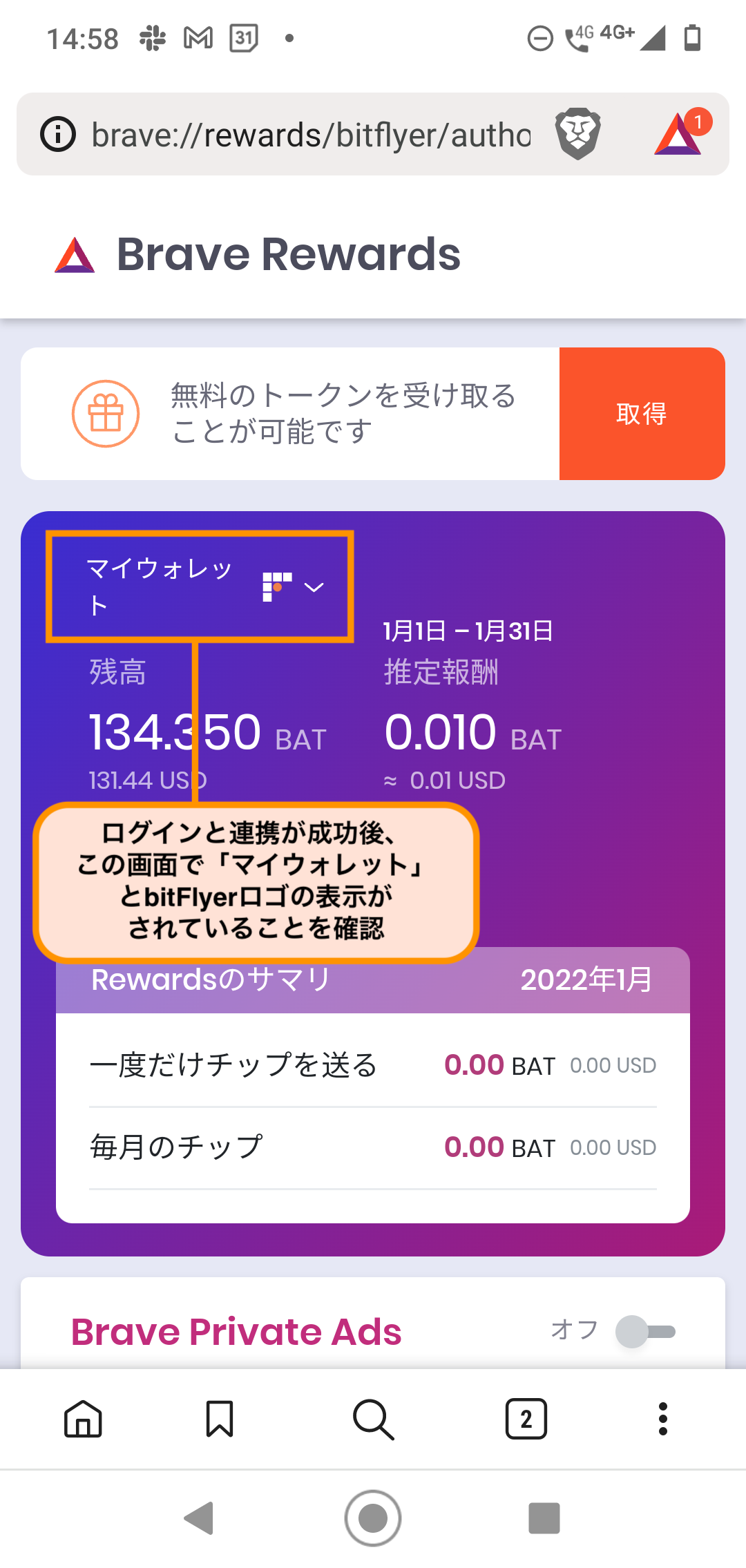
Task: Enable the Brave Private Ads toggle
Action: pos(645,1331)
